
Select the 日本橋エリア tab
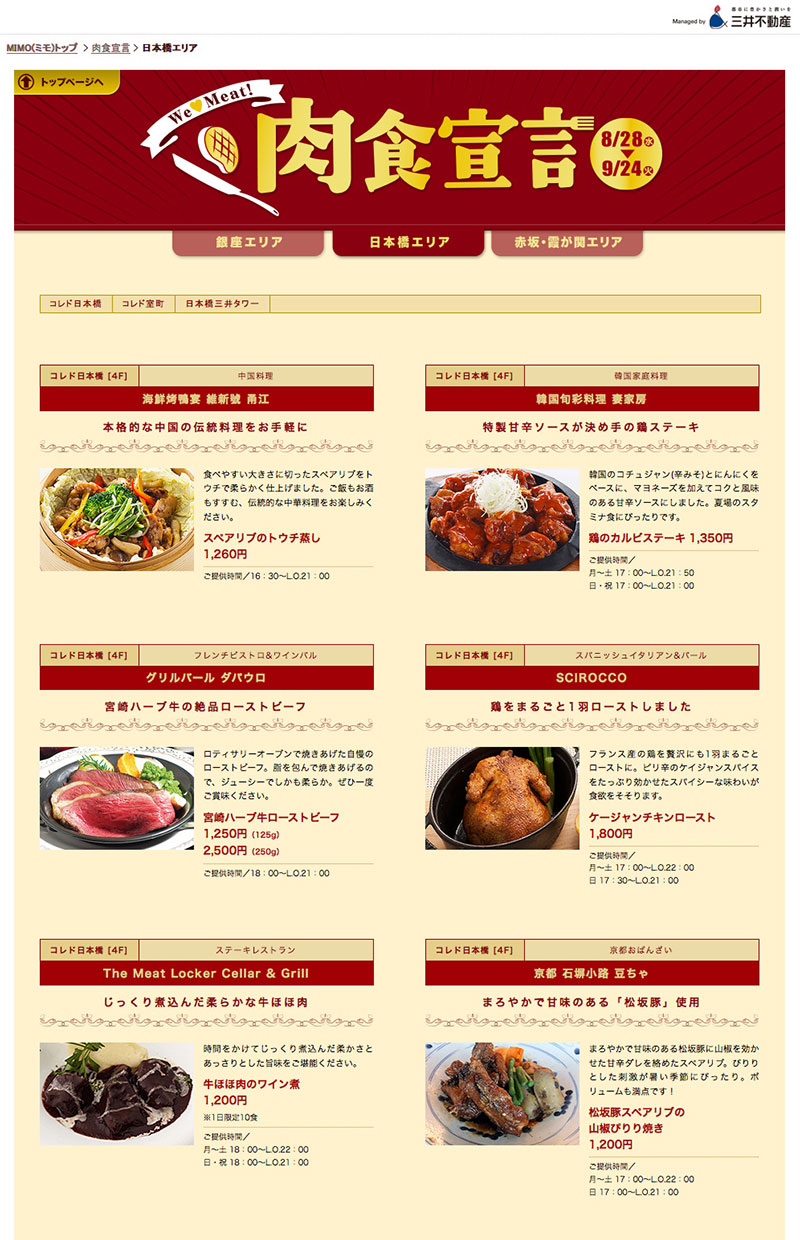click(x=408, y=242)
